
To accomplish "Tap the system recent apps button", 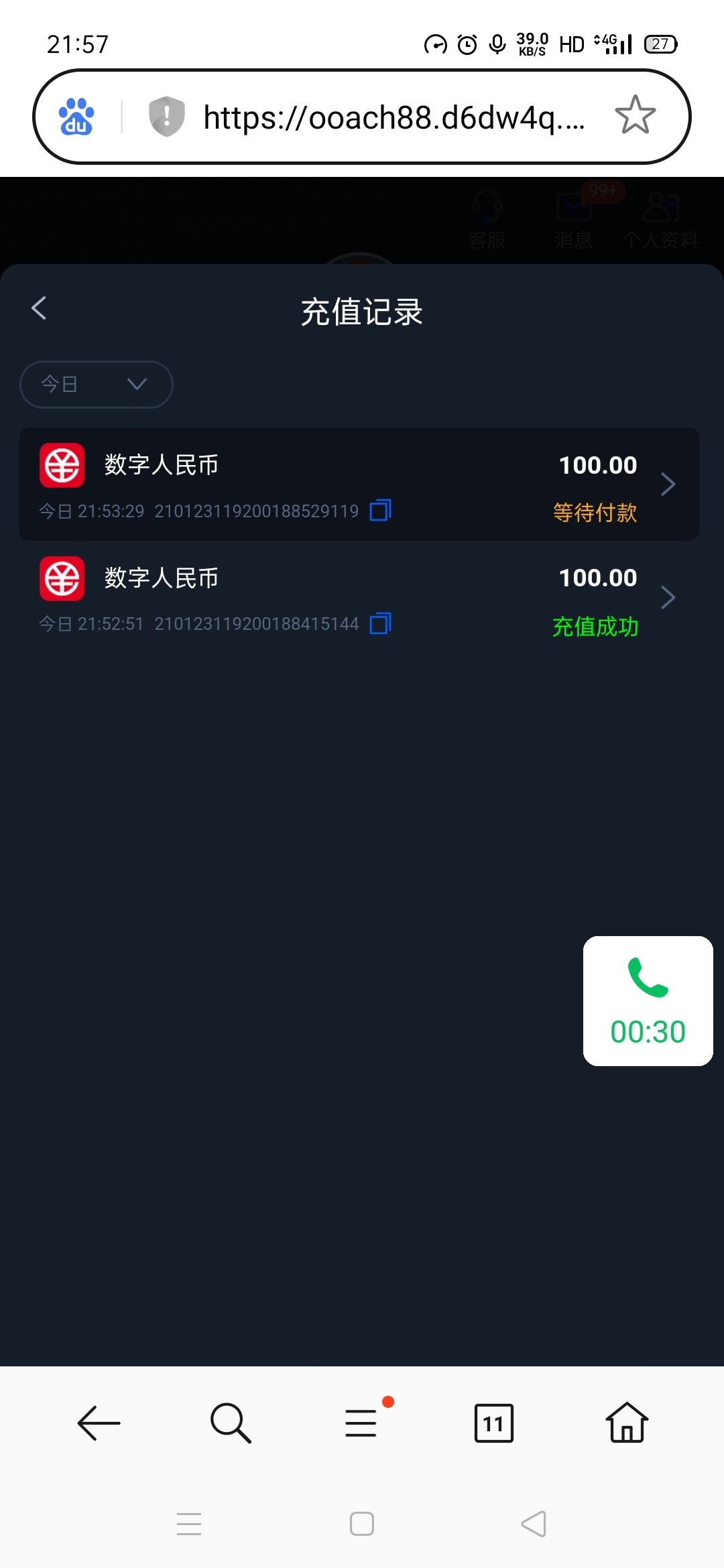I will pyautogui.click(x=189, y=1524).
